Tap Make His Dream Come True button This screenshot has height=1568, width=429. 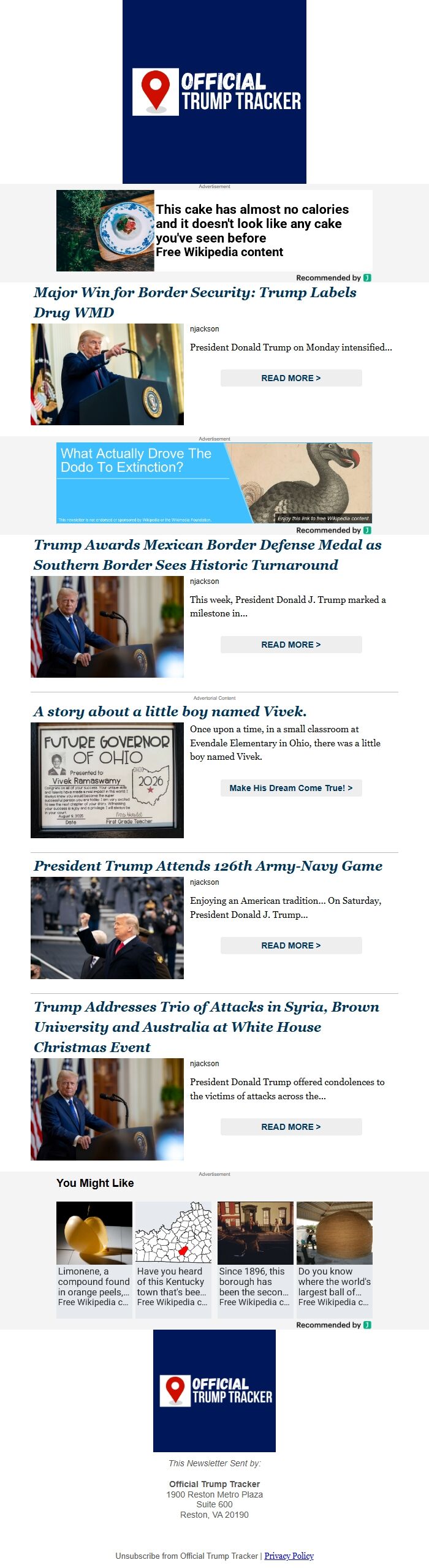[x=290, y=788]
